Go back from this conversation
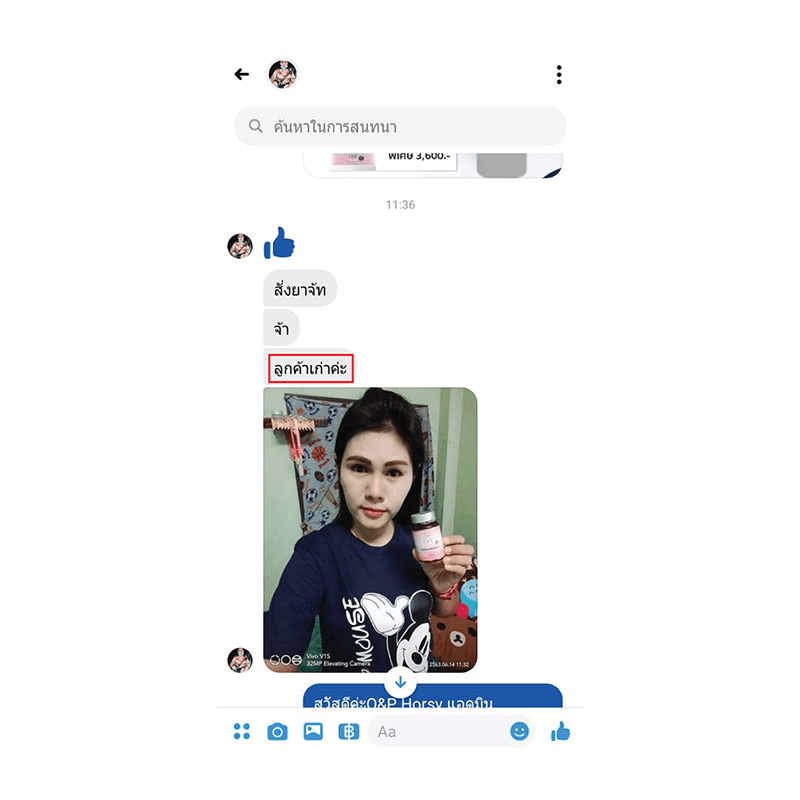800x800 pixels. (x=241, y=74)
